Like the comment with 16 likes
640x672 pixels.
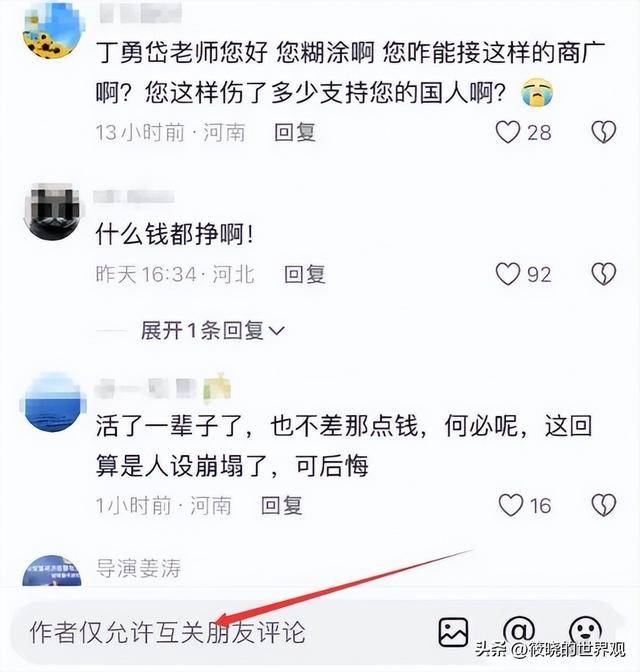[511, 505]
